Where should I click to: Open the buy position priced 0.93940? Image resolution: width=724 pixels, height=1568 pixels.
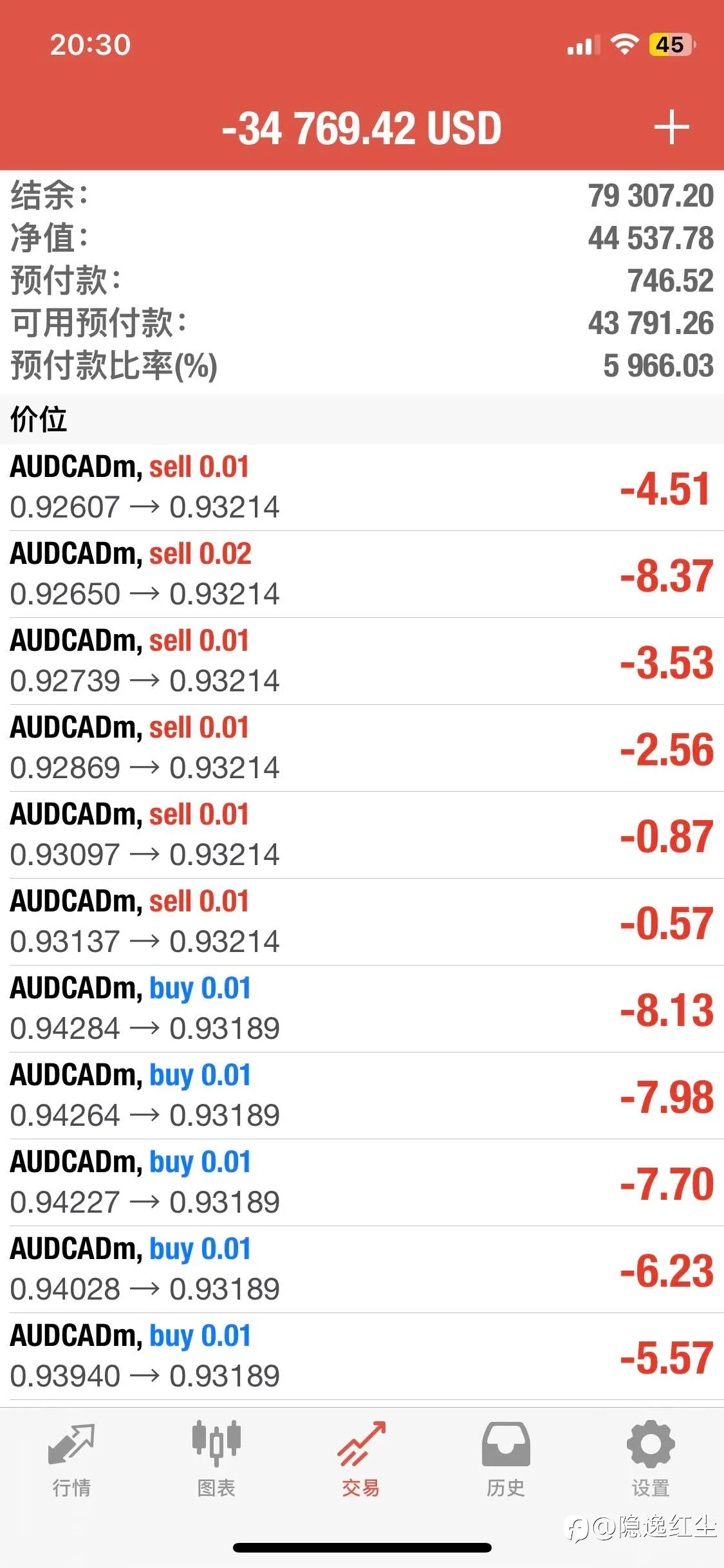[x=362, y=1356]
